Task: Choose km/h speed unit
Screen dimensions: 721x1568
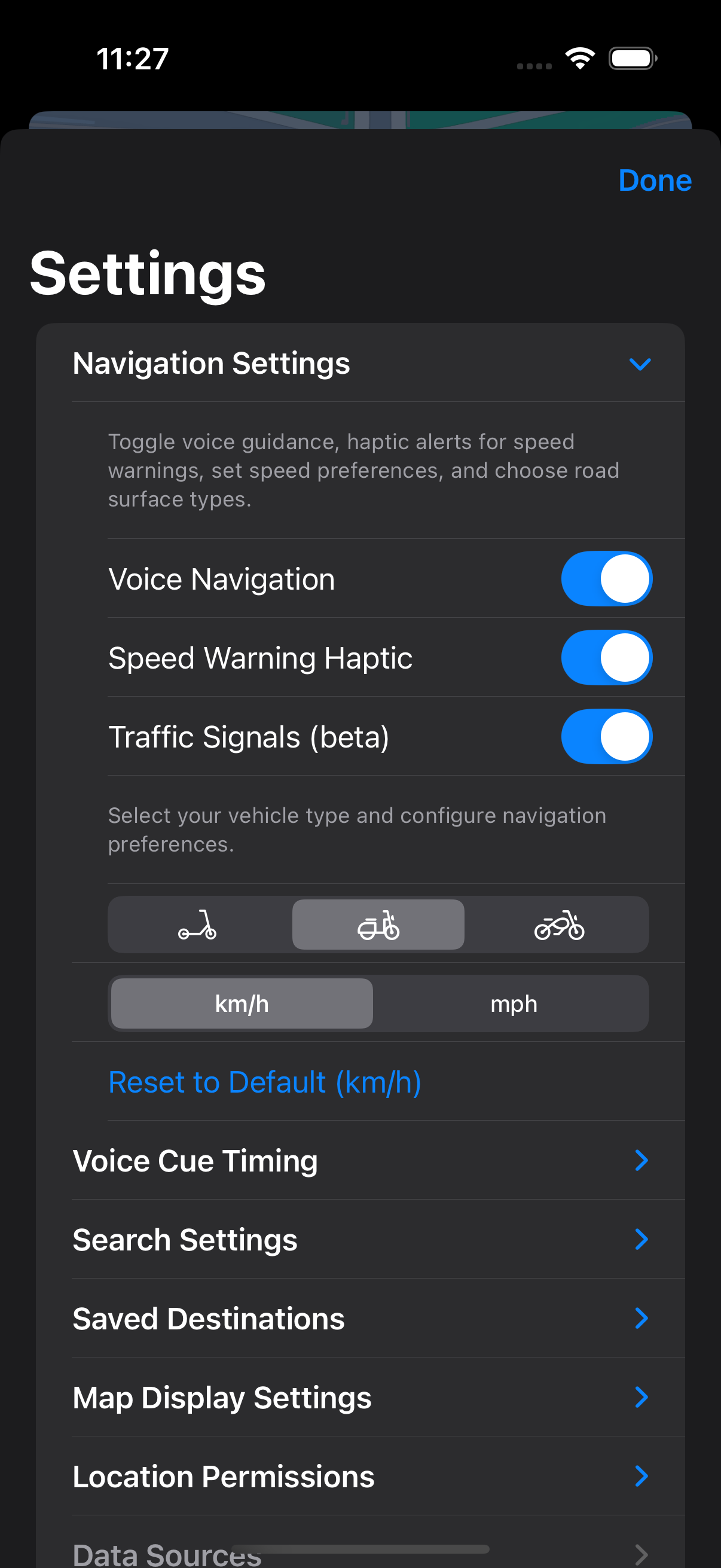Action: tap(242, 1003)
